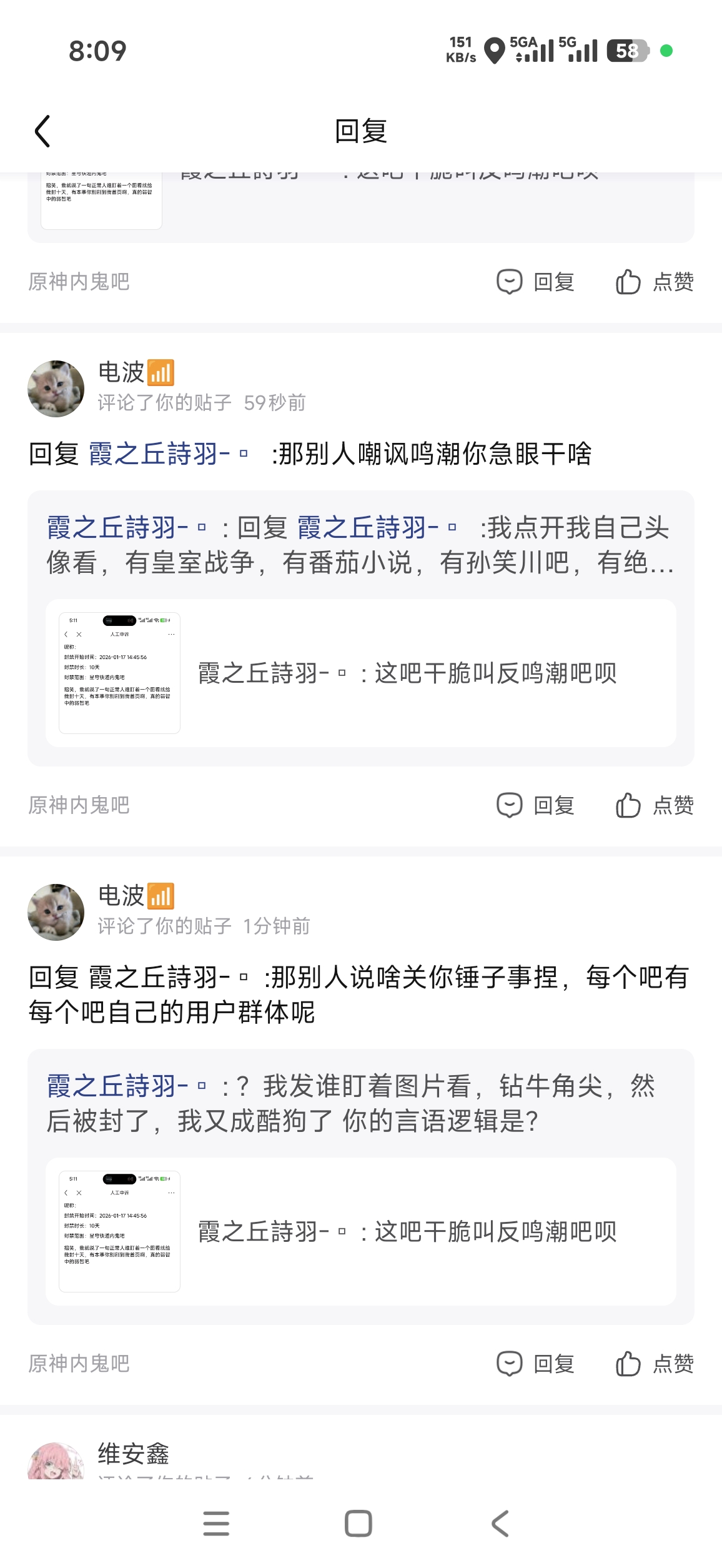The image size is (722, 1568).
Task: Reply to the comment 那别人说啥关你锤子事捏
Action: tap(535, 1364)
